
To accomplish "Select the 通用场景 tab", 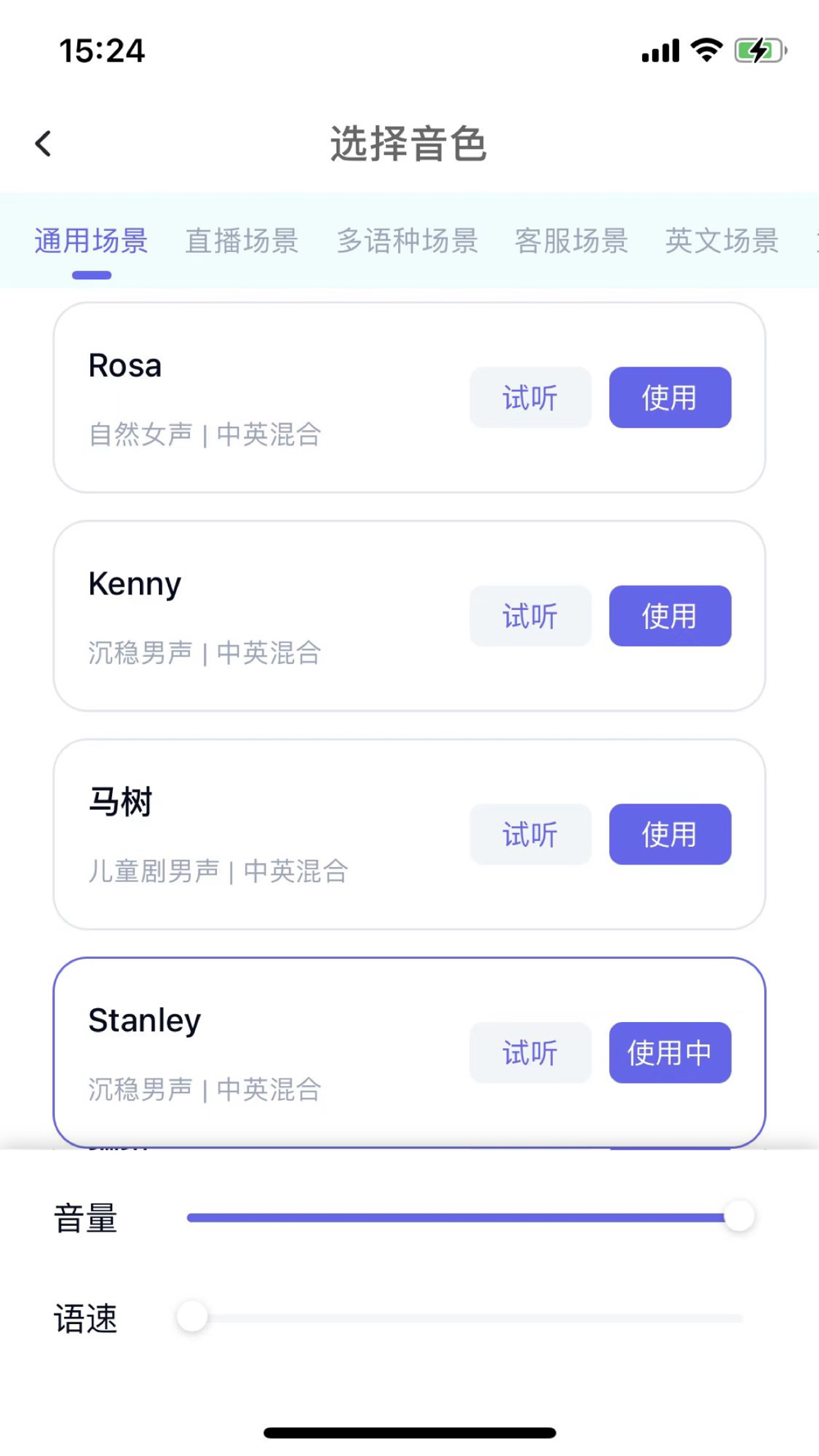I will click(x=91, y=241).
